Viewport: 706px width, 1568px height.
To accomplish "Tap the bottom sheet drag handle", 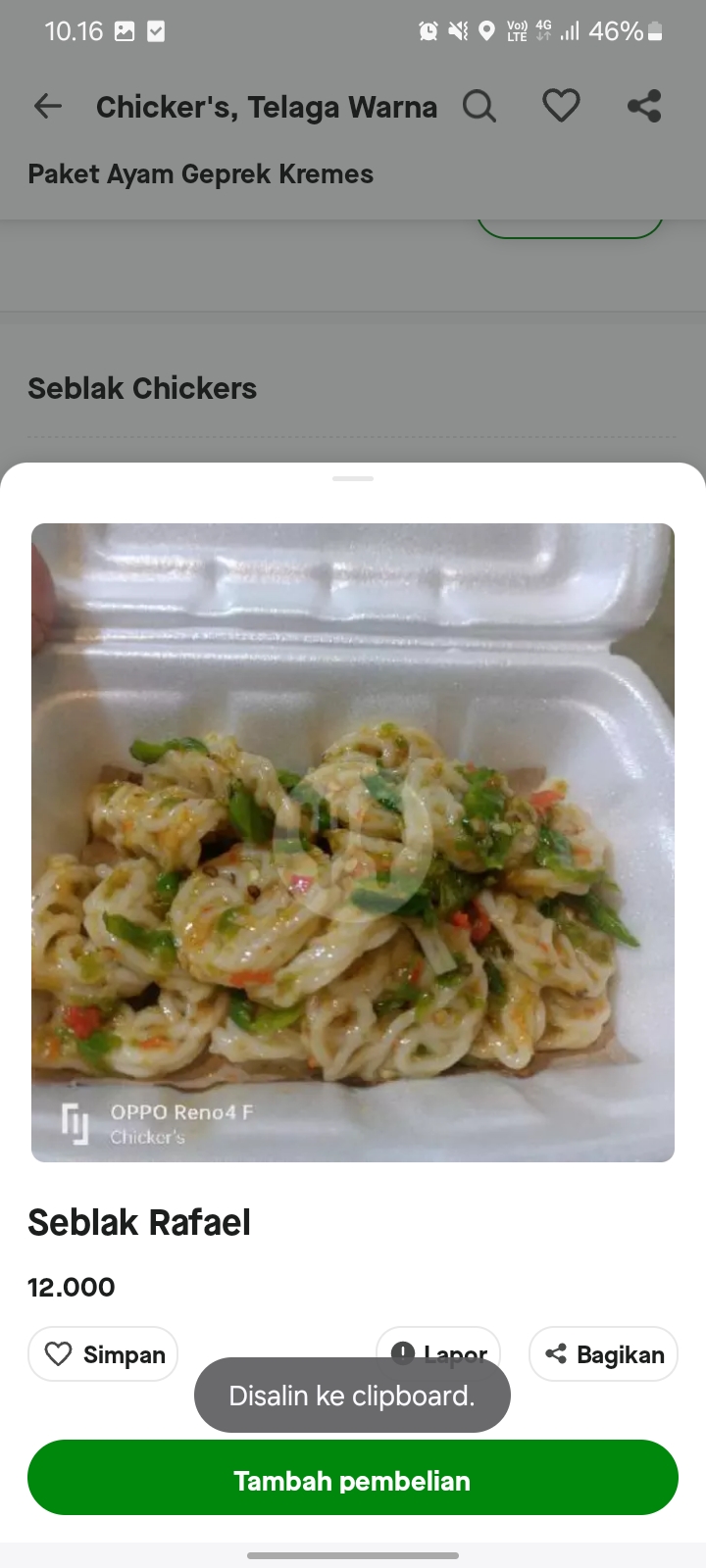I will [353, 478].
